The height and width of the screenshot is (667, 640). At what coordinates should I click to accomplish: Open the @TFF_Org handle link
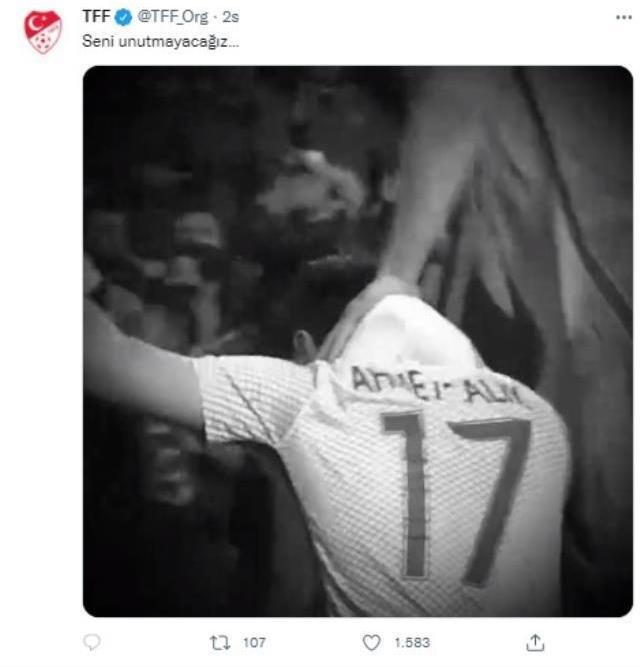point(177,18)
